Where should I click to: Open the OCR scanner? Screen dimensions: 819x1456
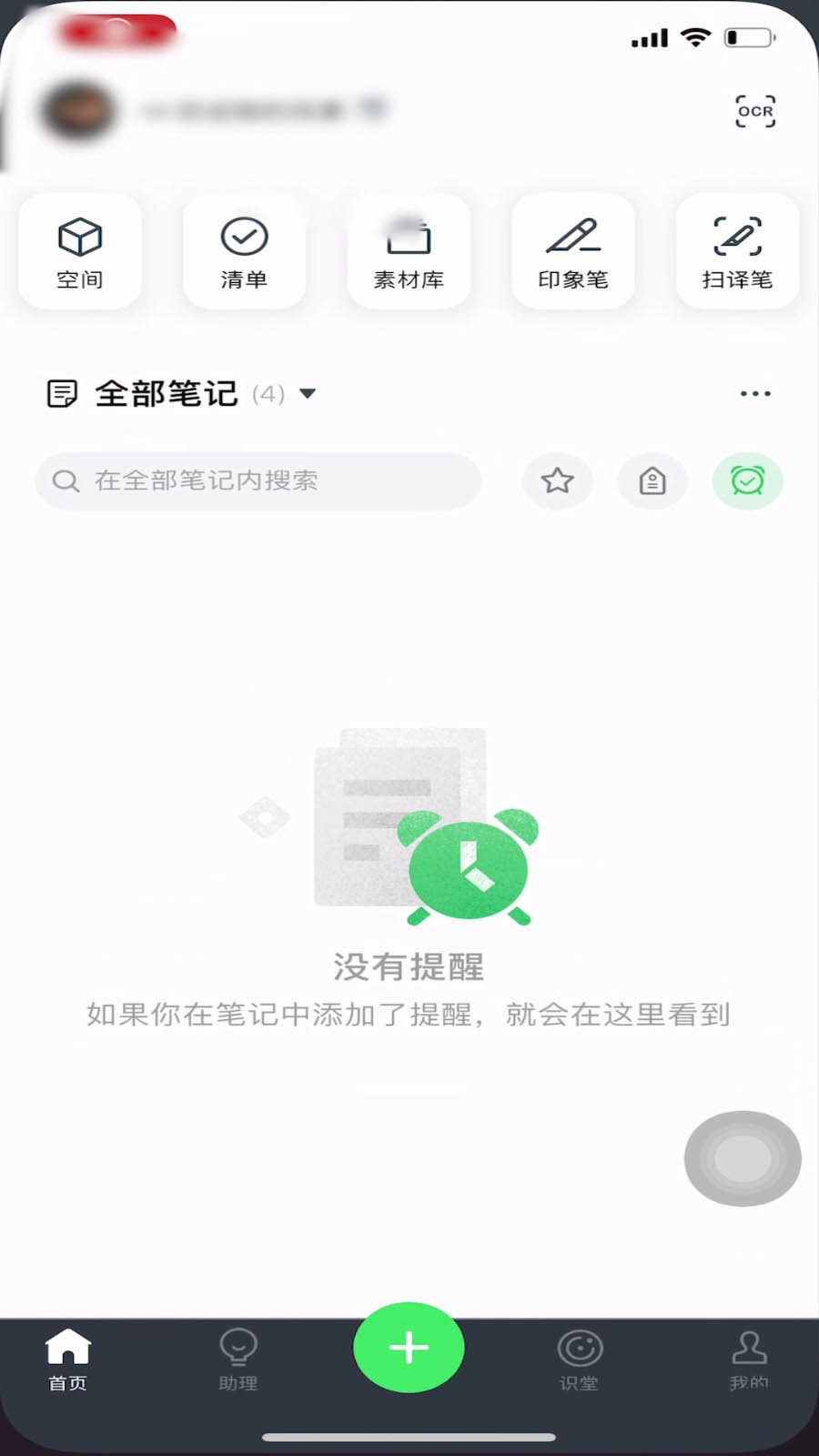[x=754, y=110]
